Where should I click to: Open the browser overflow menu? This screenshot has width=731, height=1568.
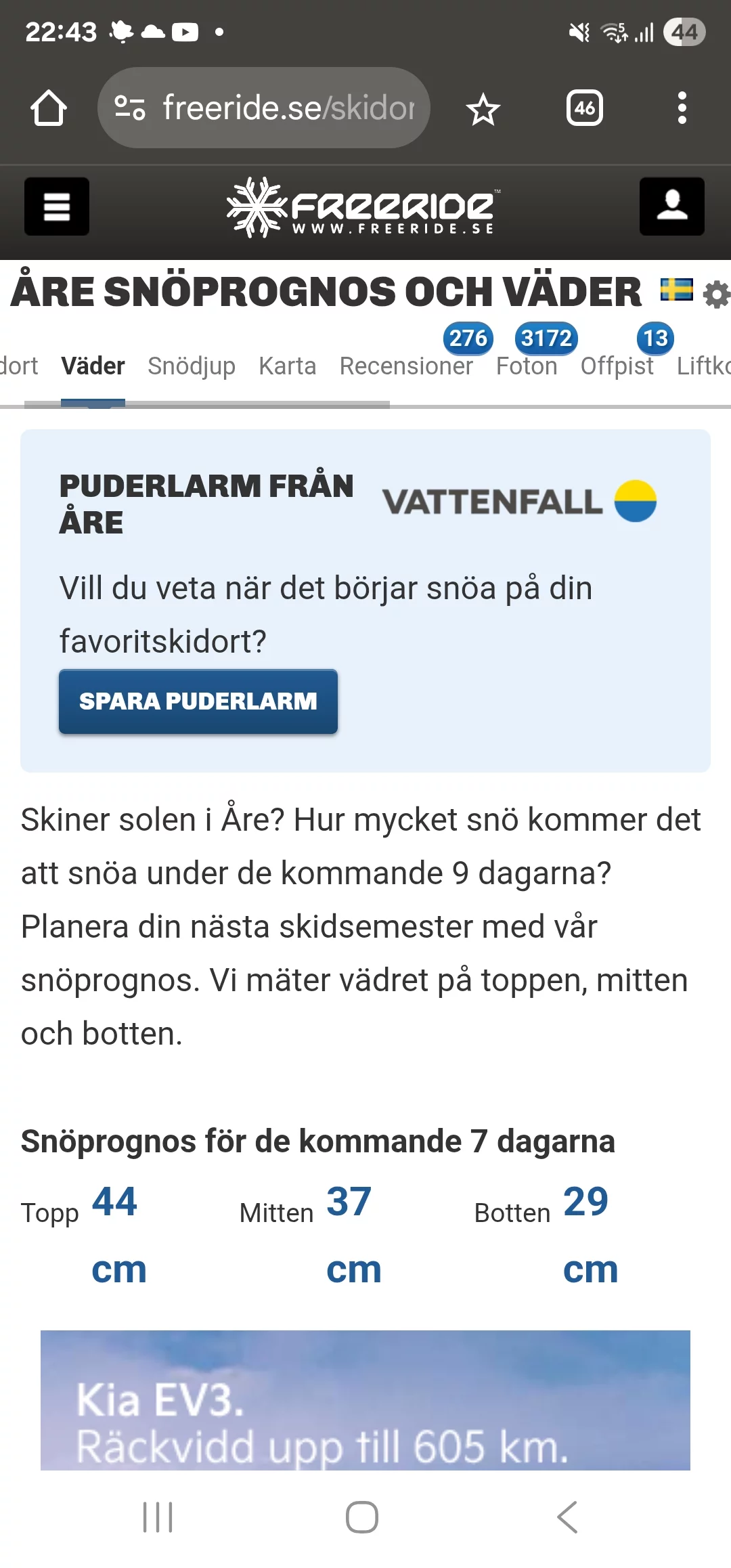click(x=682, y=108)
